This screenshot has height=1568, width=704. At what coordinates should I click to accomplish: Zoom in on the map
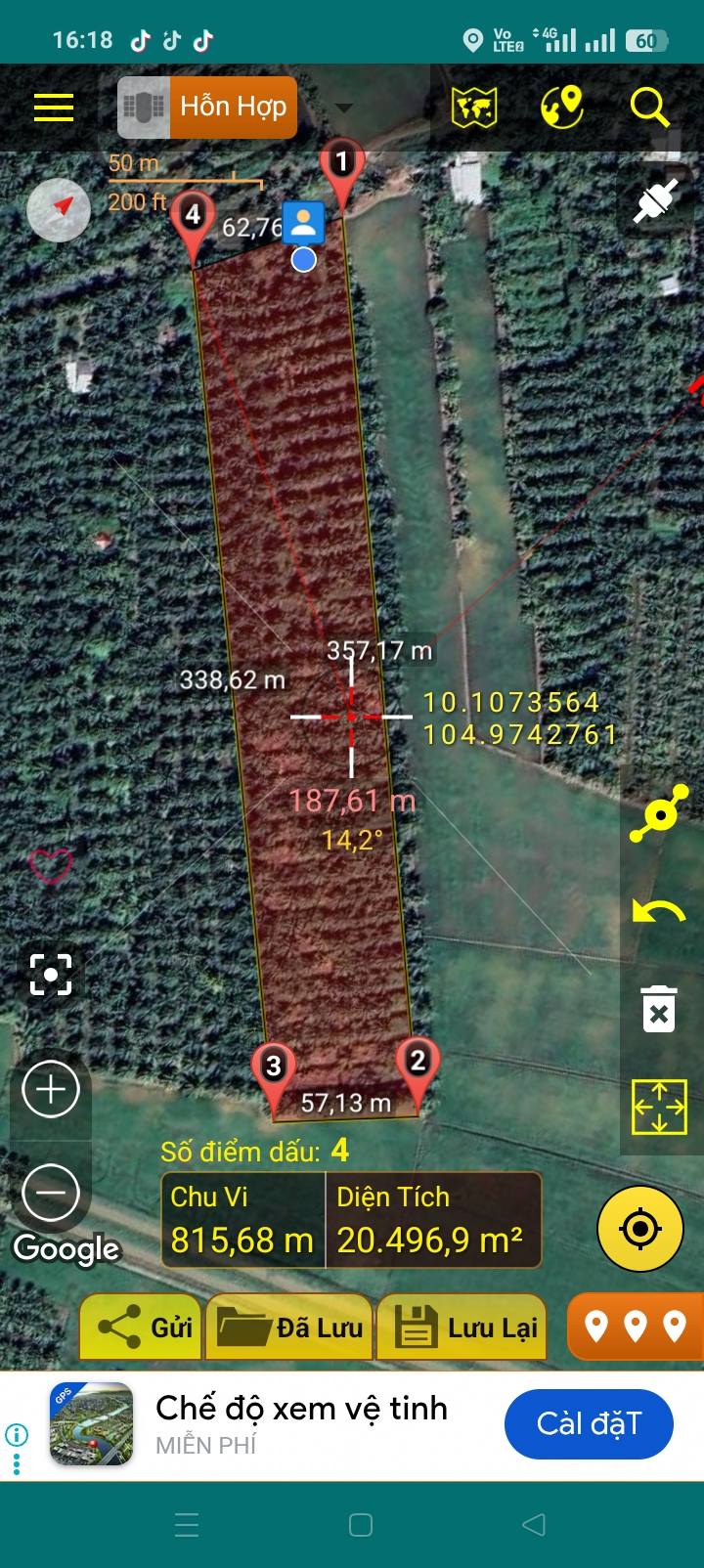tap(51, 1089)
